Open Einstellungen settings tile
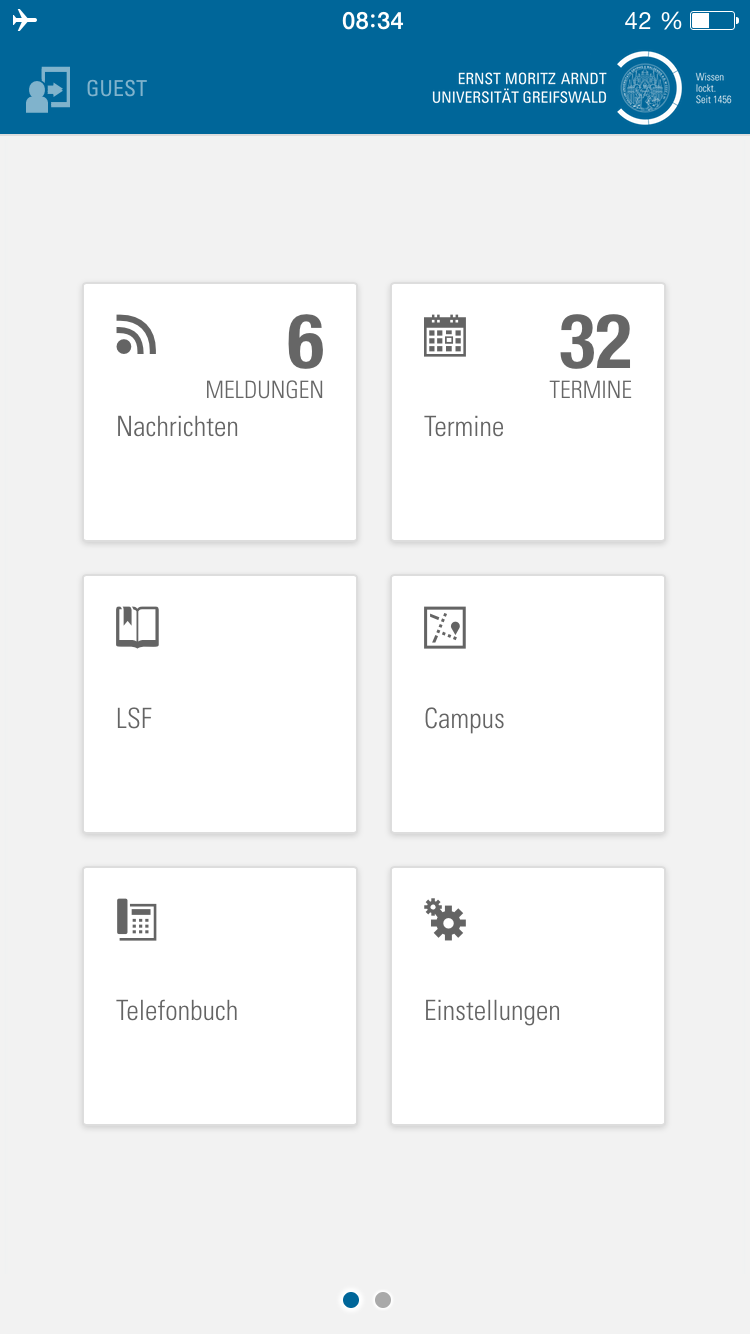Screen dimensions: 750x1334 click(528, 996)
